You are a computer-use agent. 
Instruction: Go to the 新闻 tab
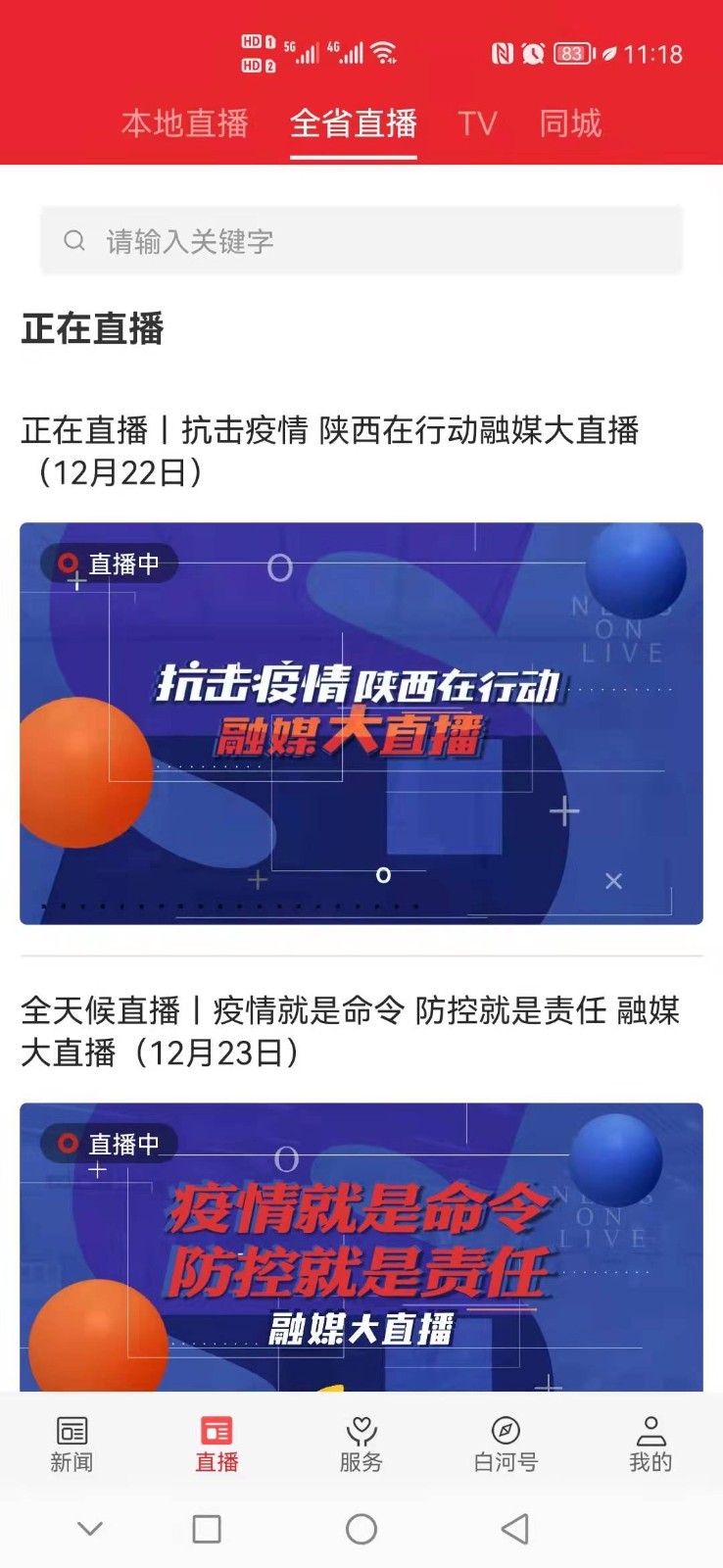coord(72,1444)
